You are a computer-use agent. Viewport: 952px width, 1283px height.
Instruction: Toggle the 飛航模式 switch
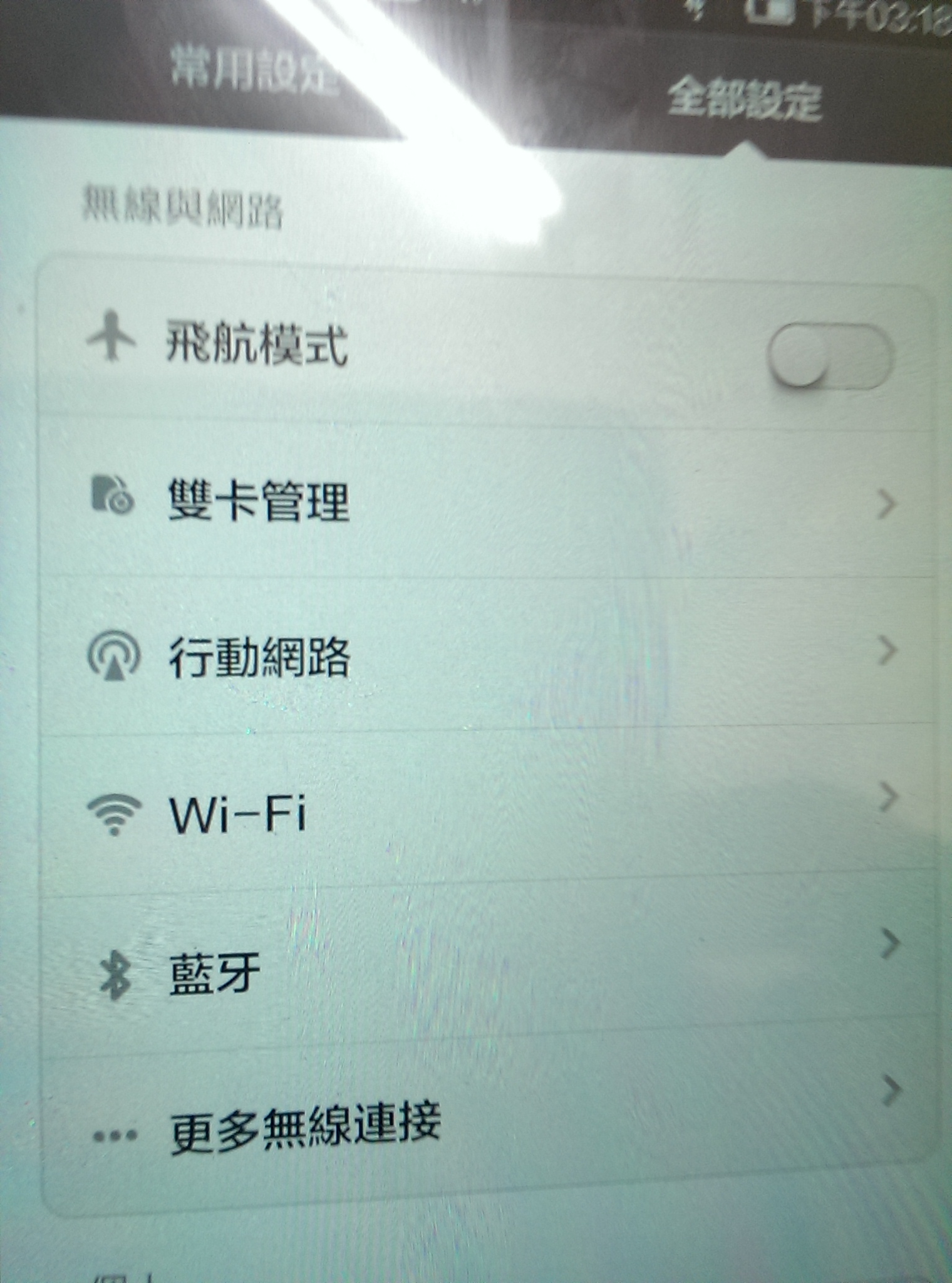click(829, 356)
